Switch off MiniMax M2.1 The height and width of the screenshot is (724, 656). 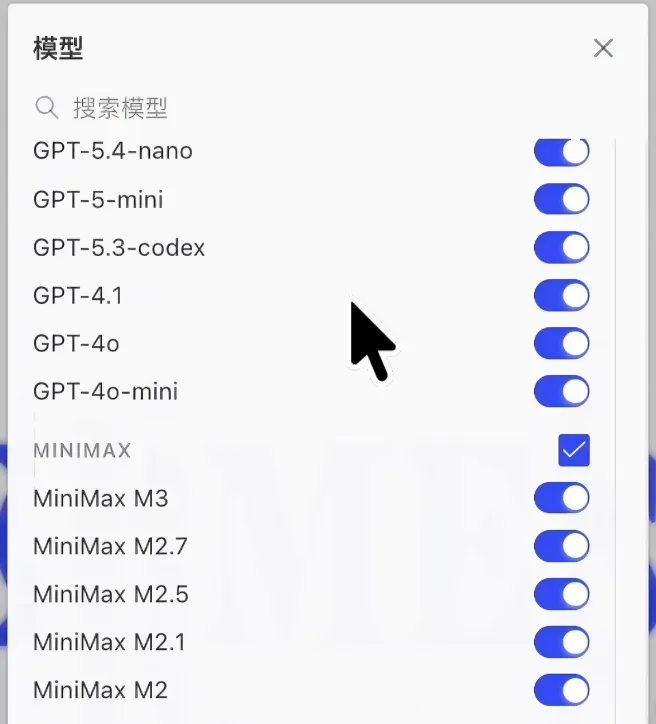pos(561,642)
